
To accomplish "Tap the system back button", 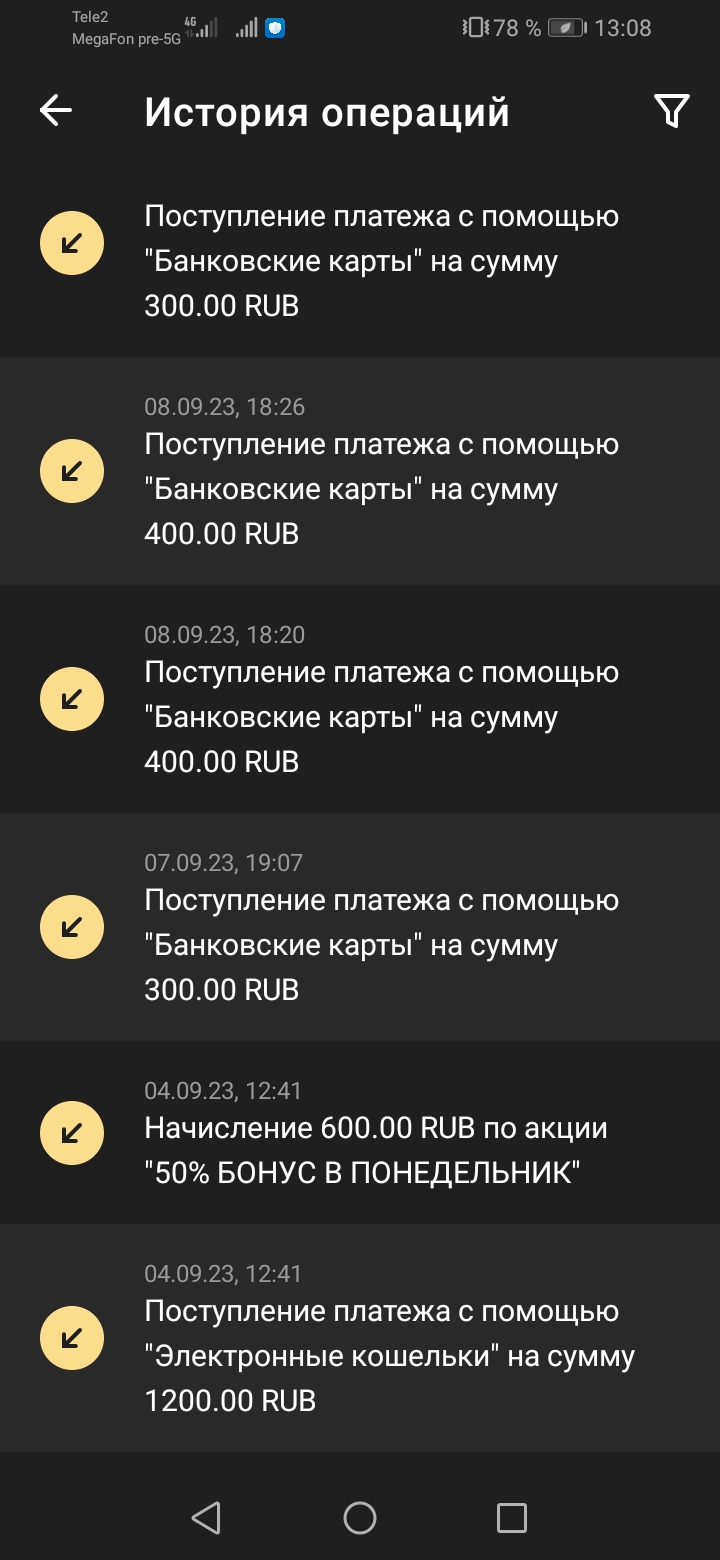I will click(x=206, y=1517).
